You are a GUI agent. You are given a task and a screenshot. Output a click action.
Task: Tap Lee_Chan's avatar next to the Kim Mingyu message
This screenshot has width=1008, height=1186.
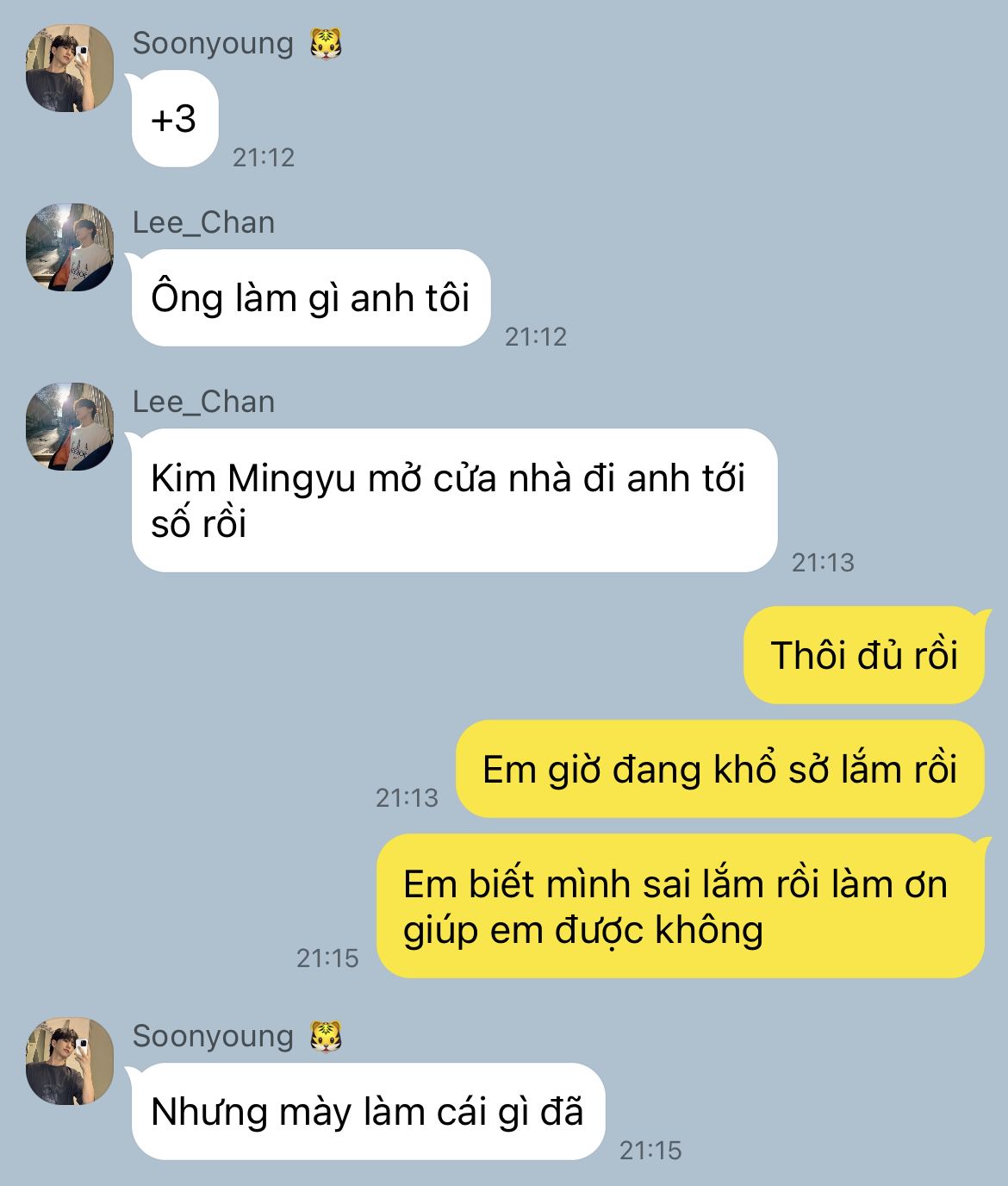coord(70,427)
